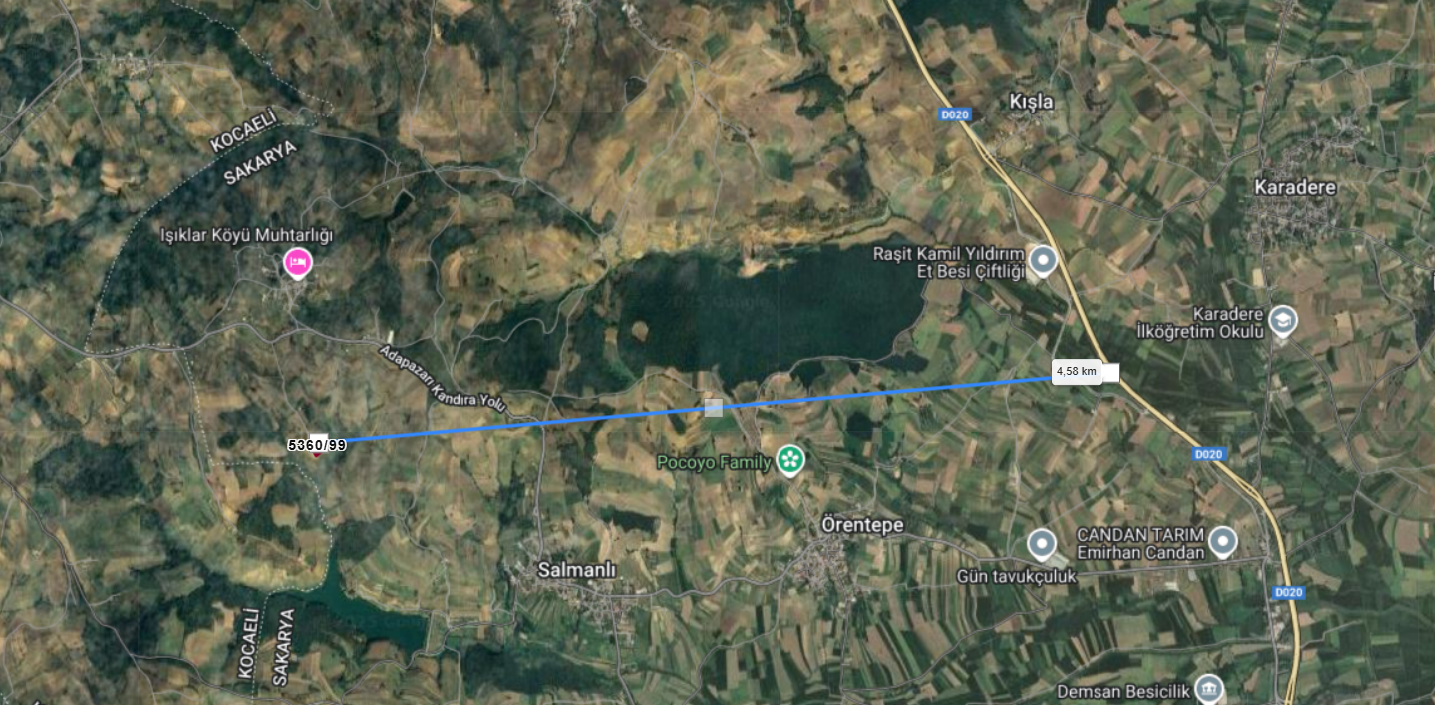Select the Raşit Kamil Yıldırım Et Besi Çiftliği pin

tap(1043, 260)
